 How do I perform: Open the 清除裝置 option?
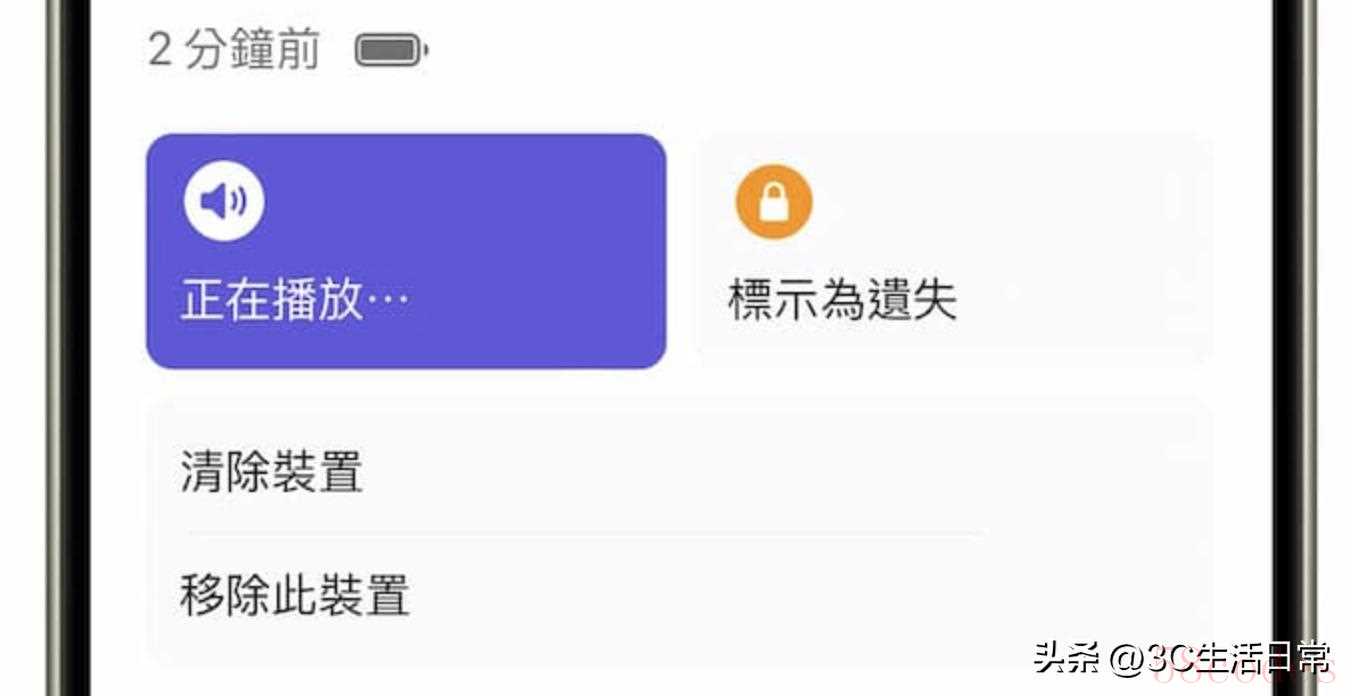[x=272, y=471]
